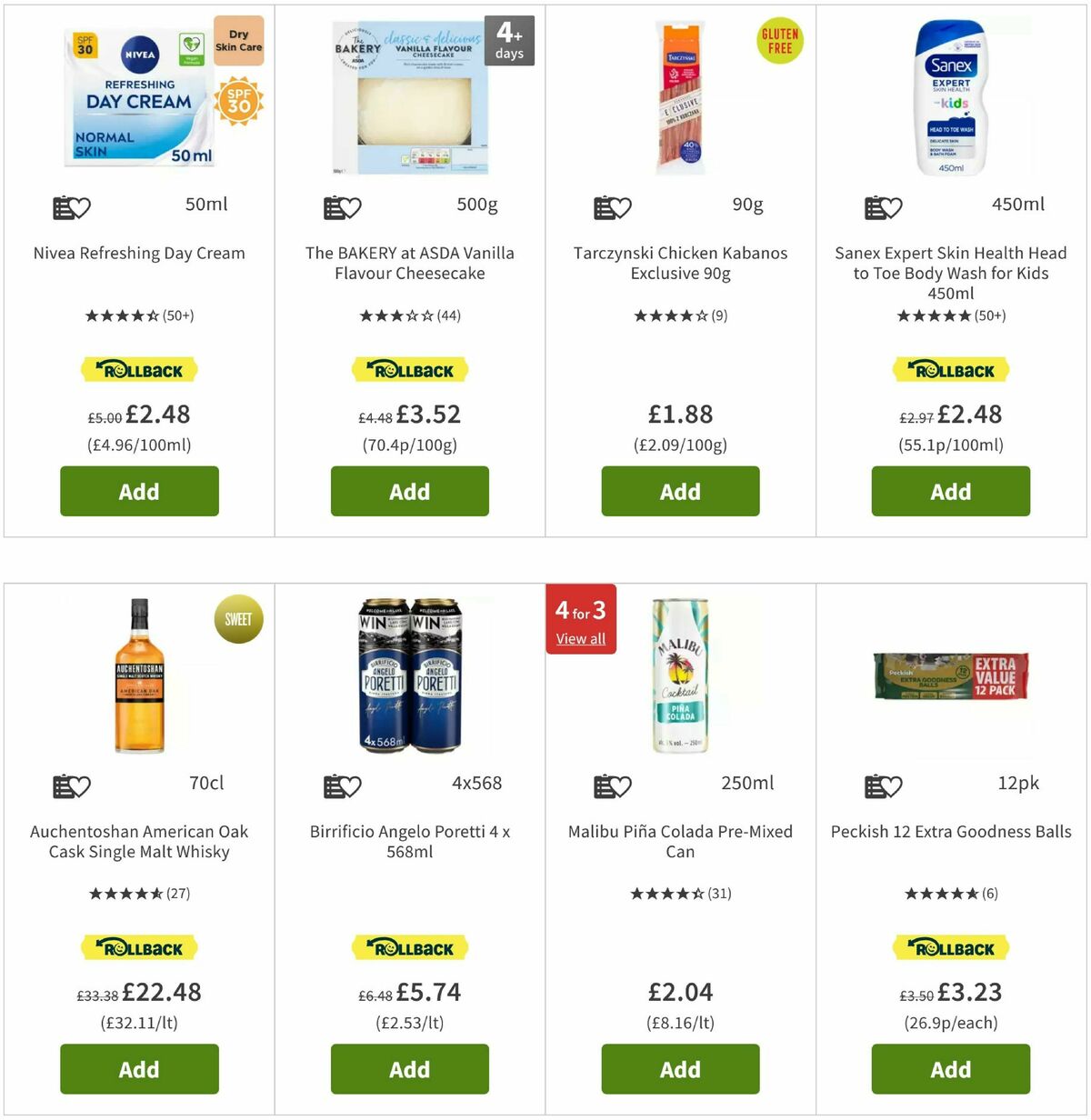Save Birrificio Angelo Poretti to favourites list
Screen dimensions: 1091x1120
tap(343, 786)
